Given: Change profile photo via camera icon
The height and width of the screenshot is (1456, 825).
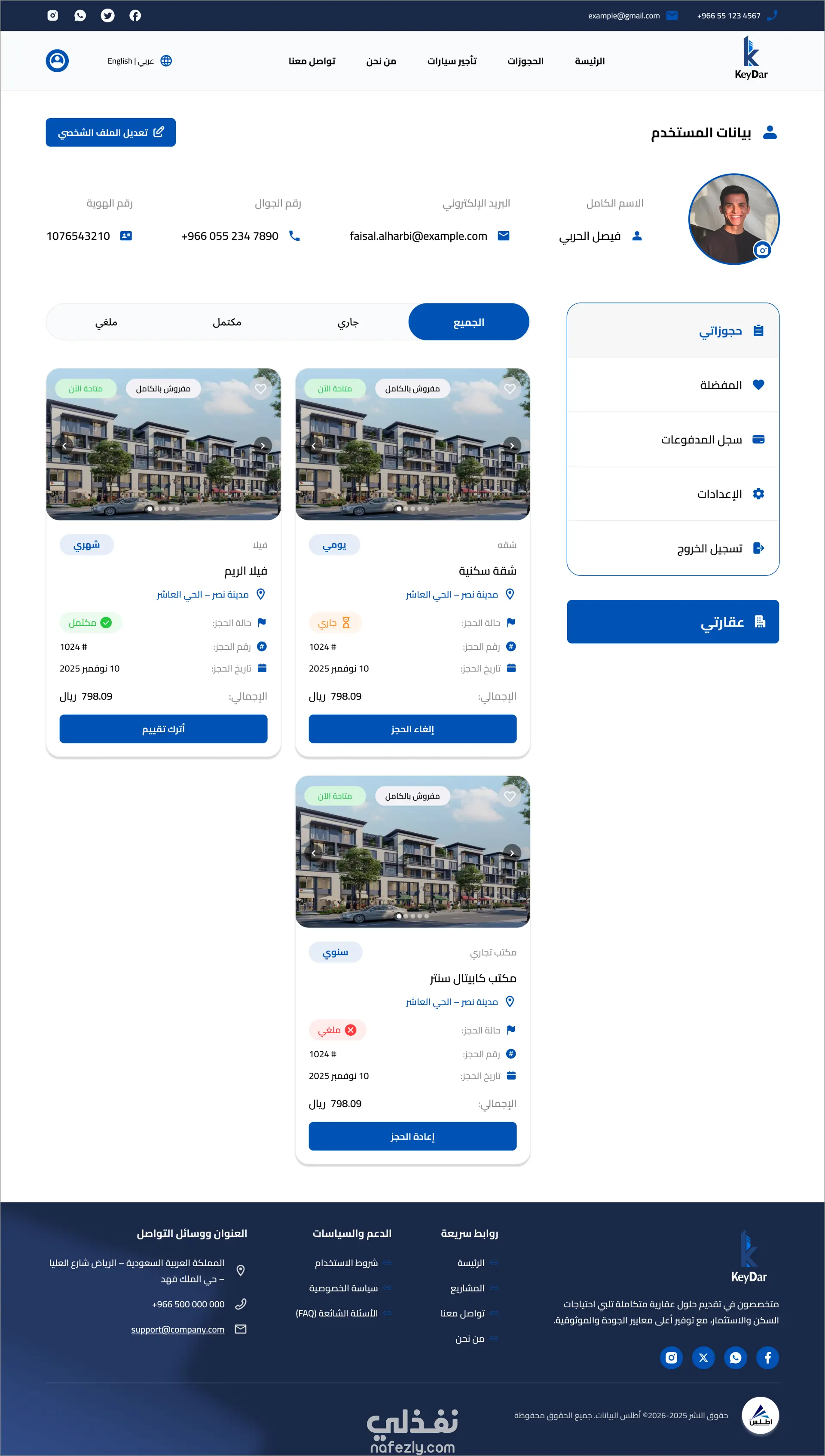Looking at the screenshot, I should [x=763, y=250].
